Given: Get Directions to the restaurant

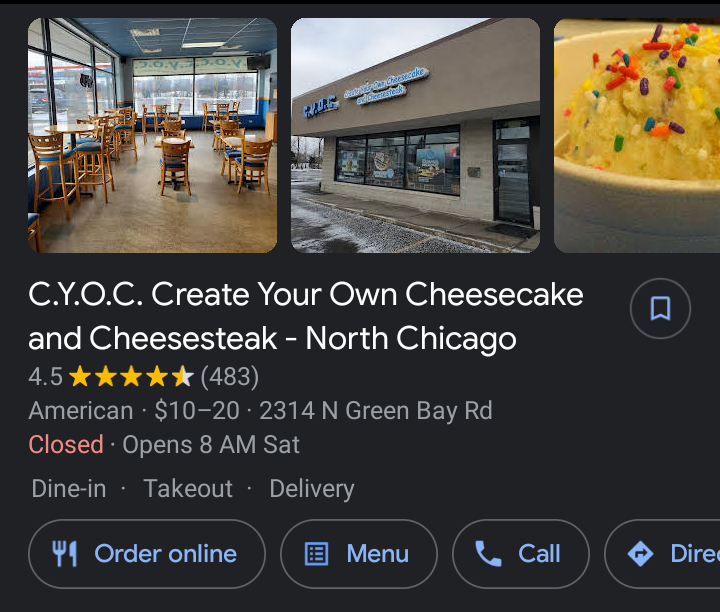Looking at the screenshot, I should (x=666, y=554).
